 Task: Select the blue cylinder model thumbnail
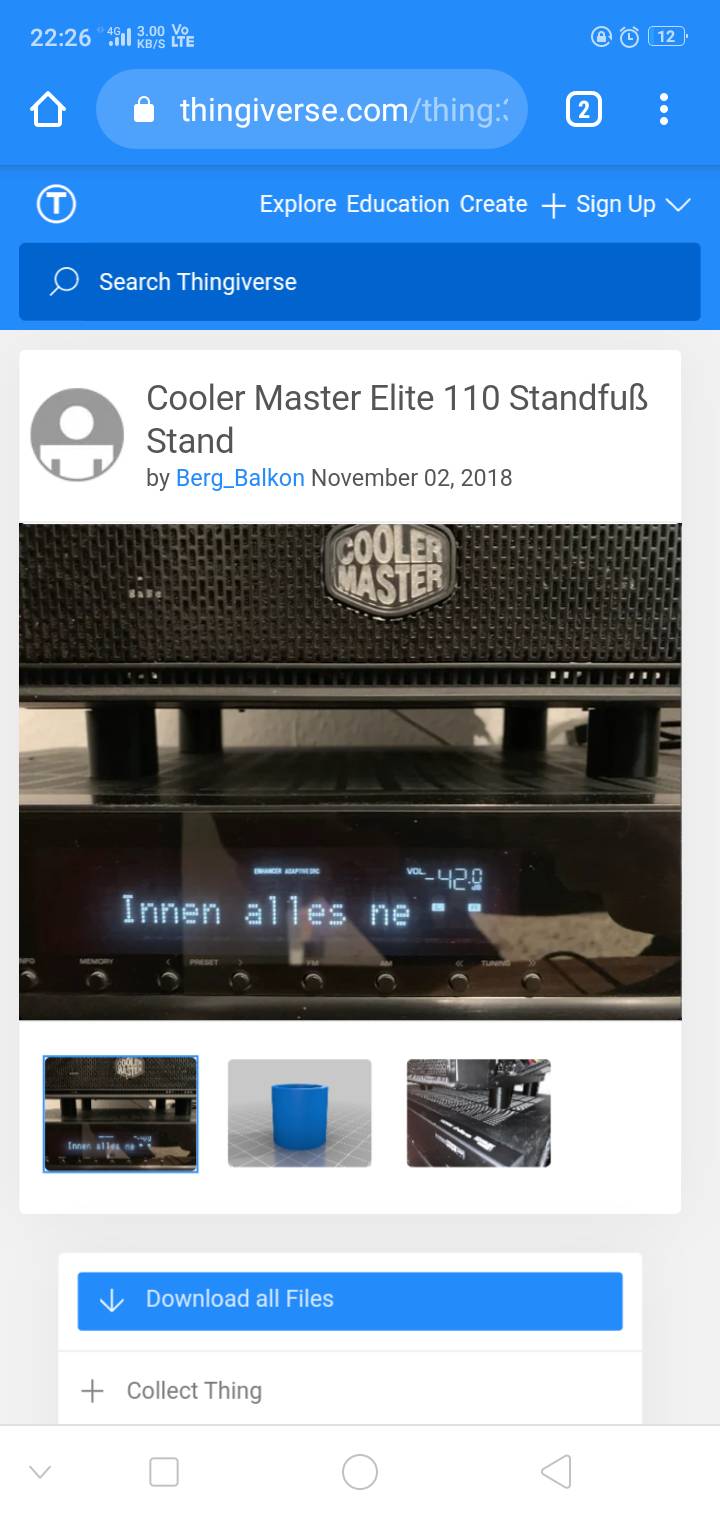300,1113
